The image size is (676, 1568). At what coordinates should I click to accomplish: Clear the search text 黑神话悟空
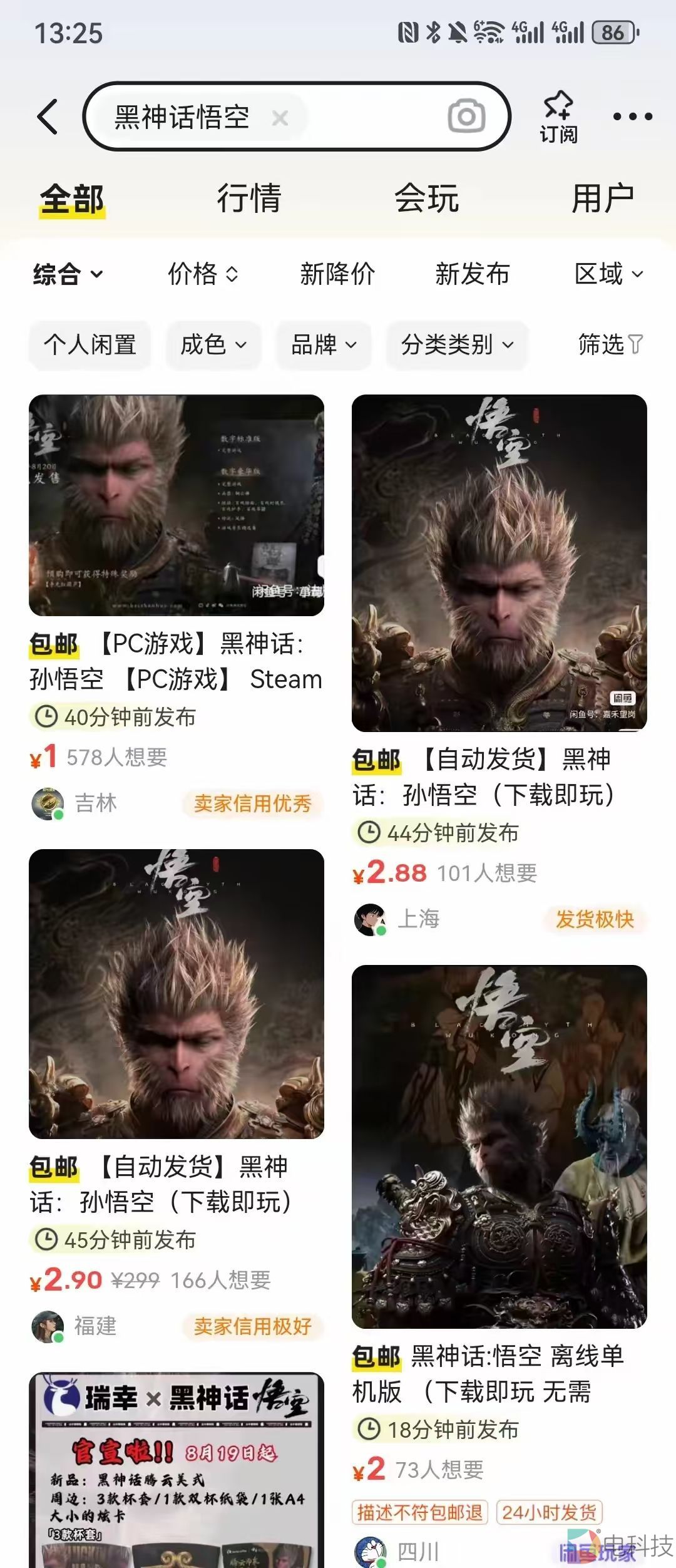point(280,117)
